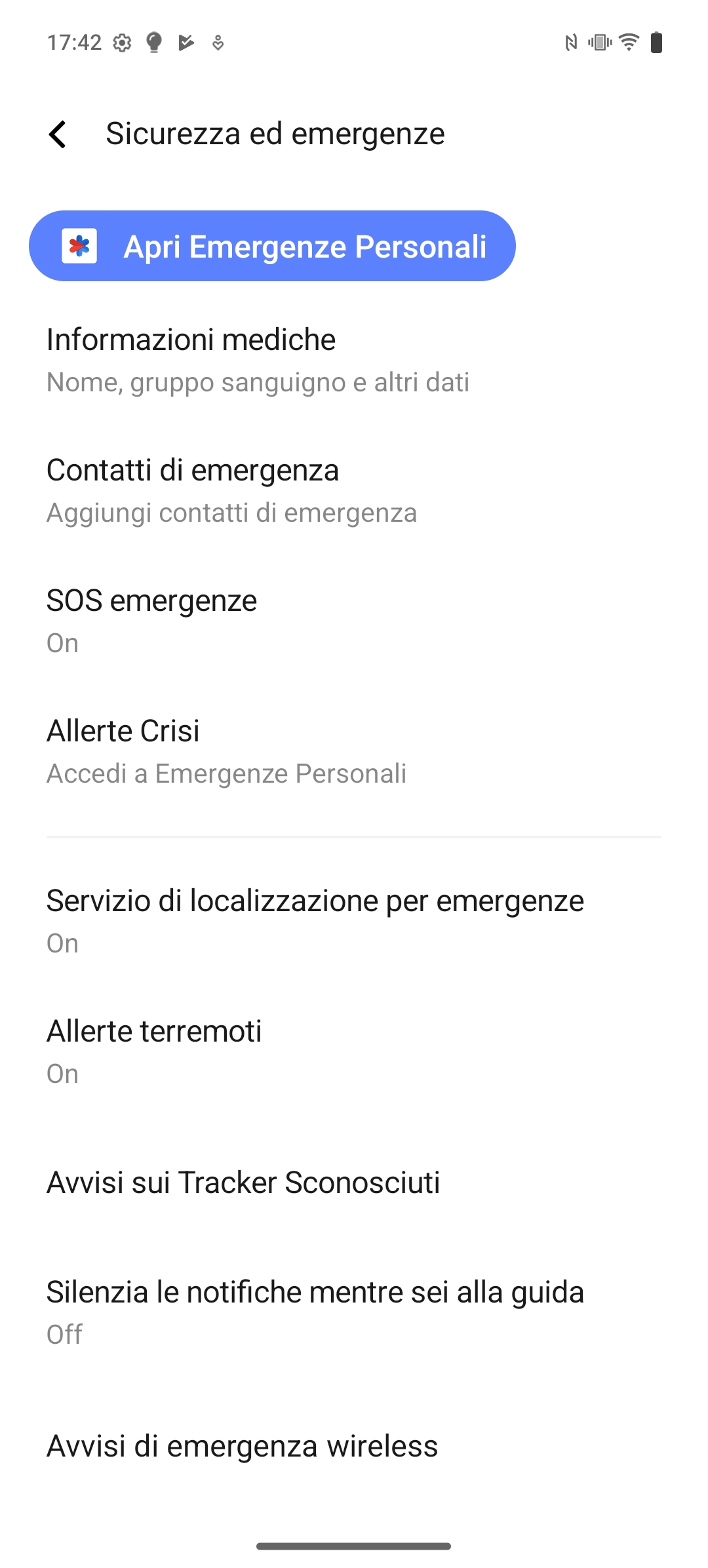Open Avvisi sui Tracker Sconosciuti
This screenshot has height=1568, width=708.
(354, 1183)
